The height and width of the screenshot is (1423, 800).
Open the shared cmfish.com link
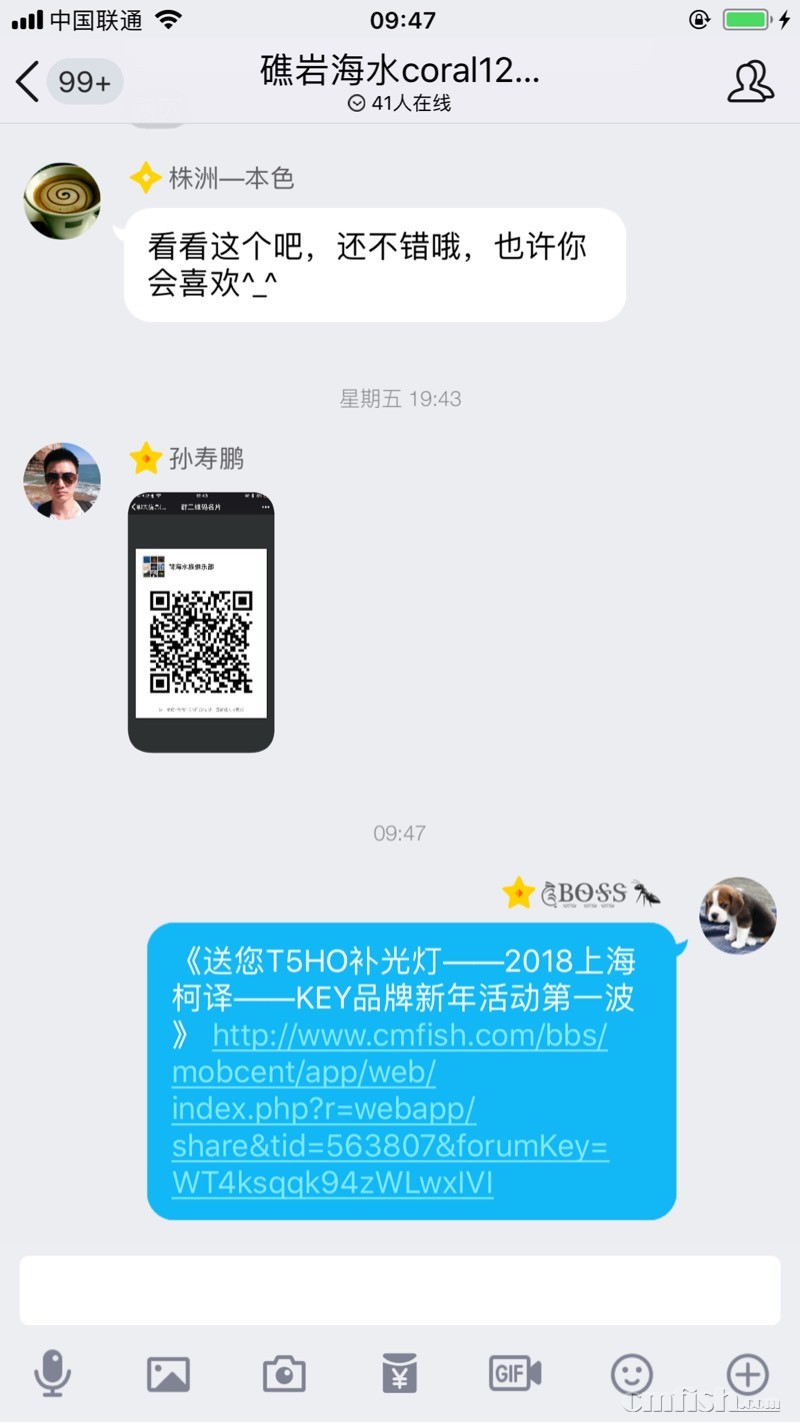[400, 1110]
